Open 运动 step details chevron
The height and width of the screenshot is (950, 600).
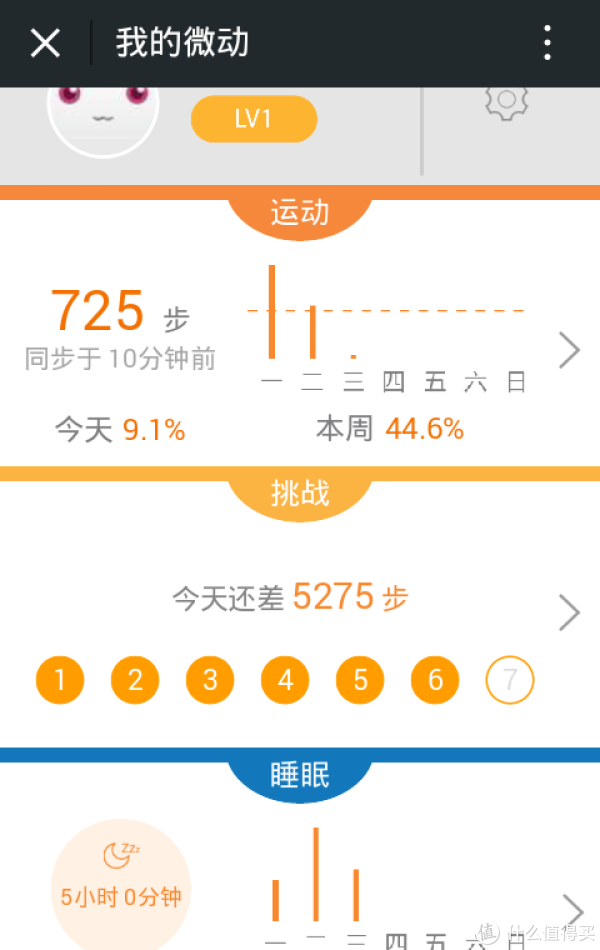[x=568, y=349]
